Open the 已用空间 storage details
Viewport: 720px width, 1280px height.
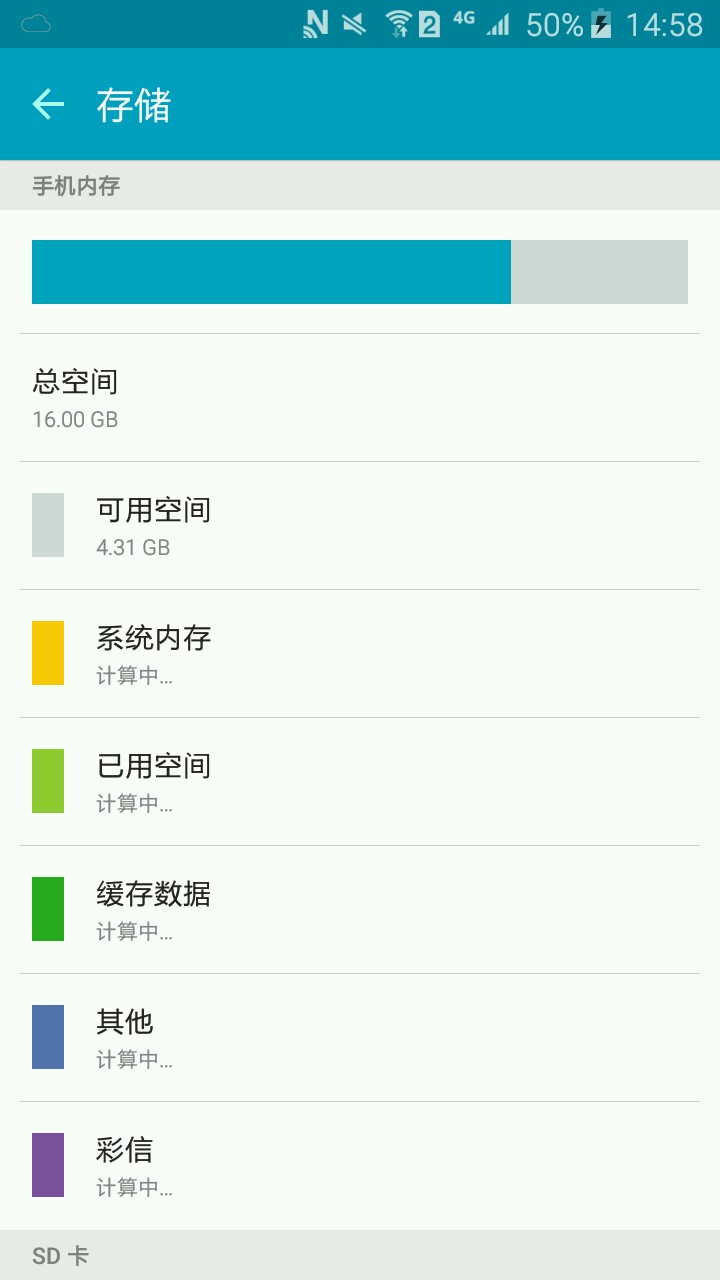[x=360, y=781]
